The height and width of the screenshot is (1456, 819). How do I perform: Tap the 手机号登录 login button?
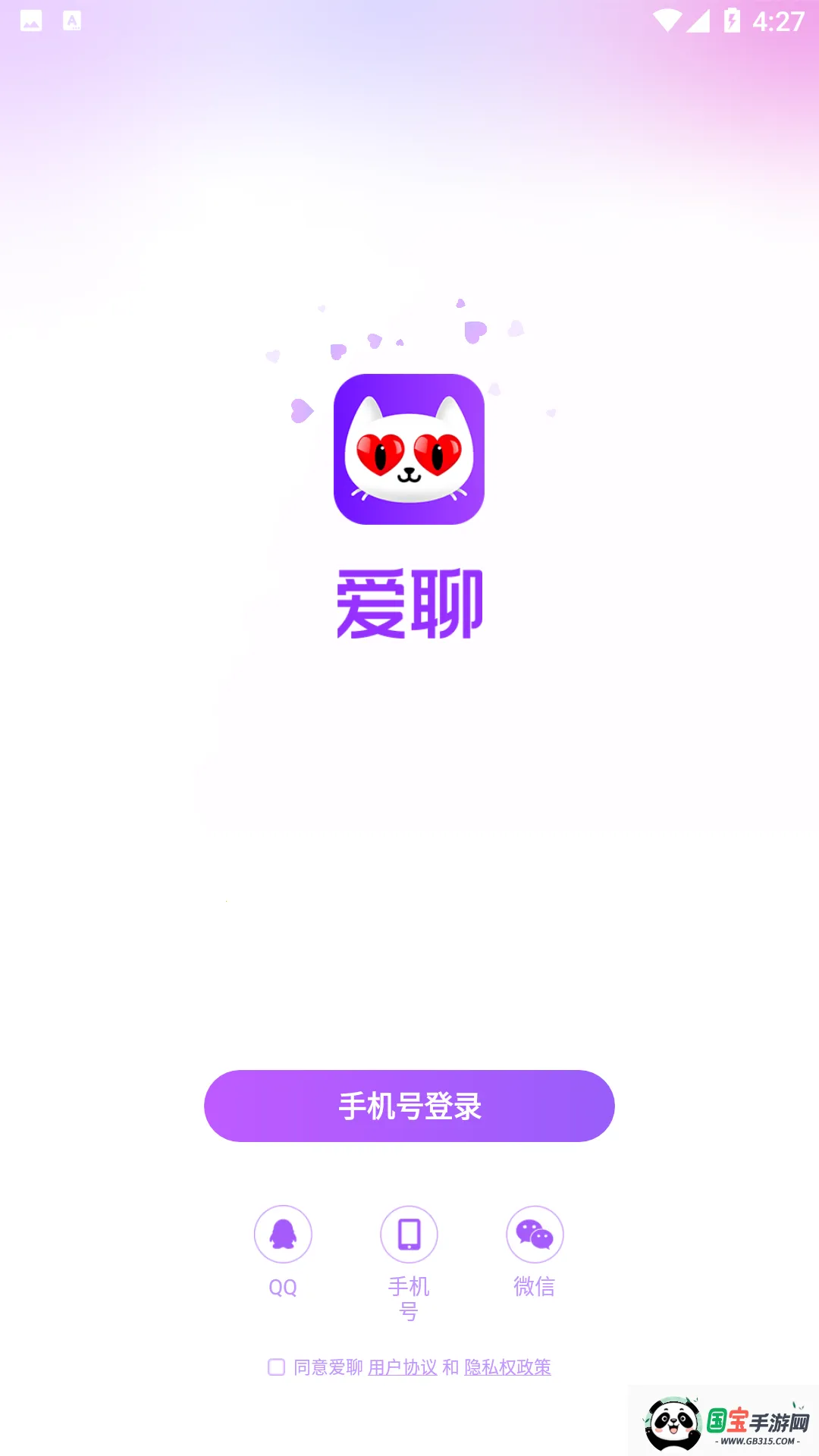[409, 1106]
